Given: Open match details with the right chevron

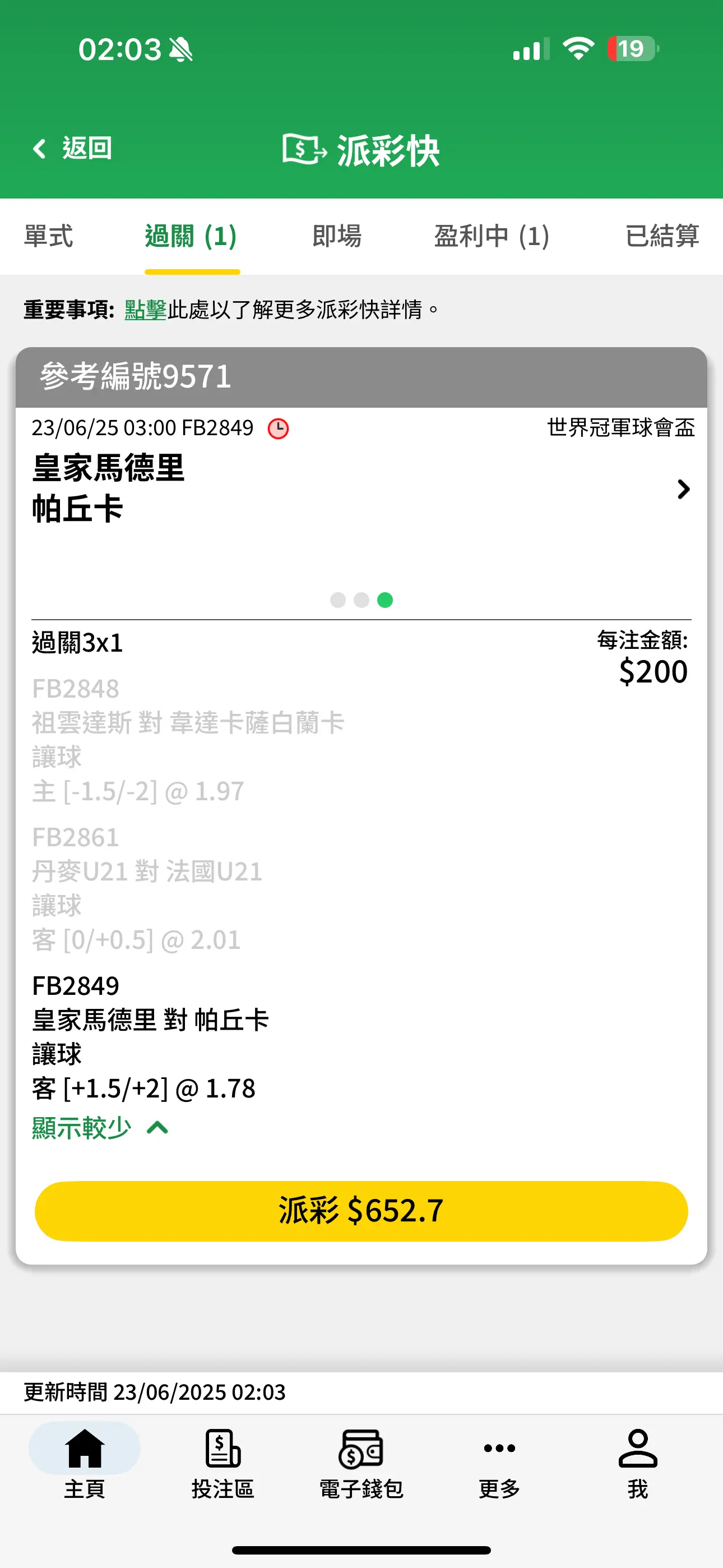Looking at the screenshot, I should pyautogui.click(x=683, y=490).
